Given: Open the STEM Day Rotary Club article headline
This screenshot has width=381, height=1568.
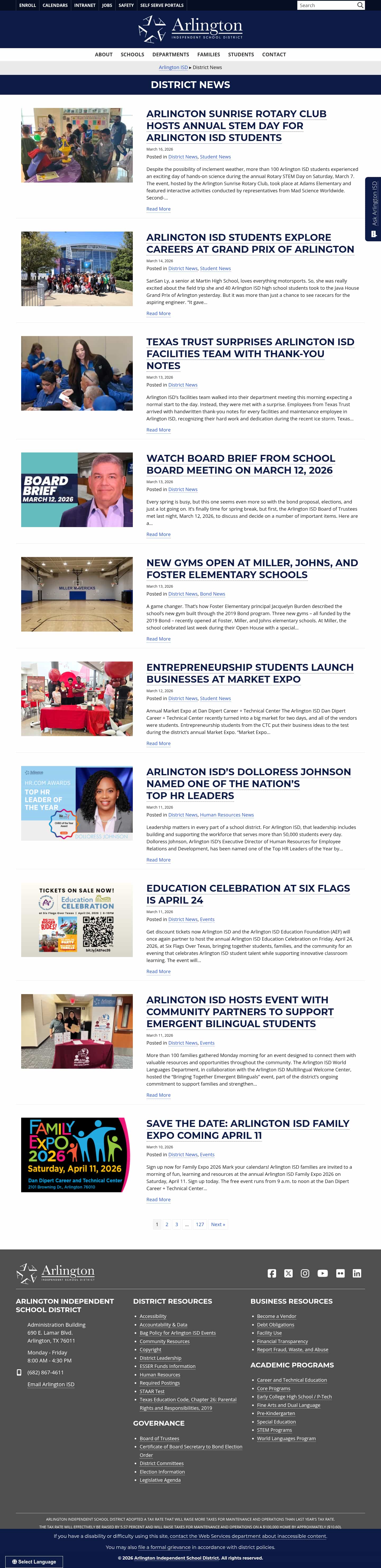Looking at the screenshot, I should click(x=236, y=125).
